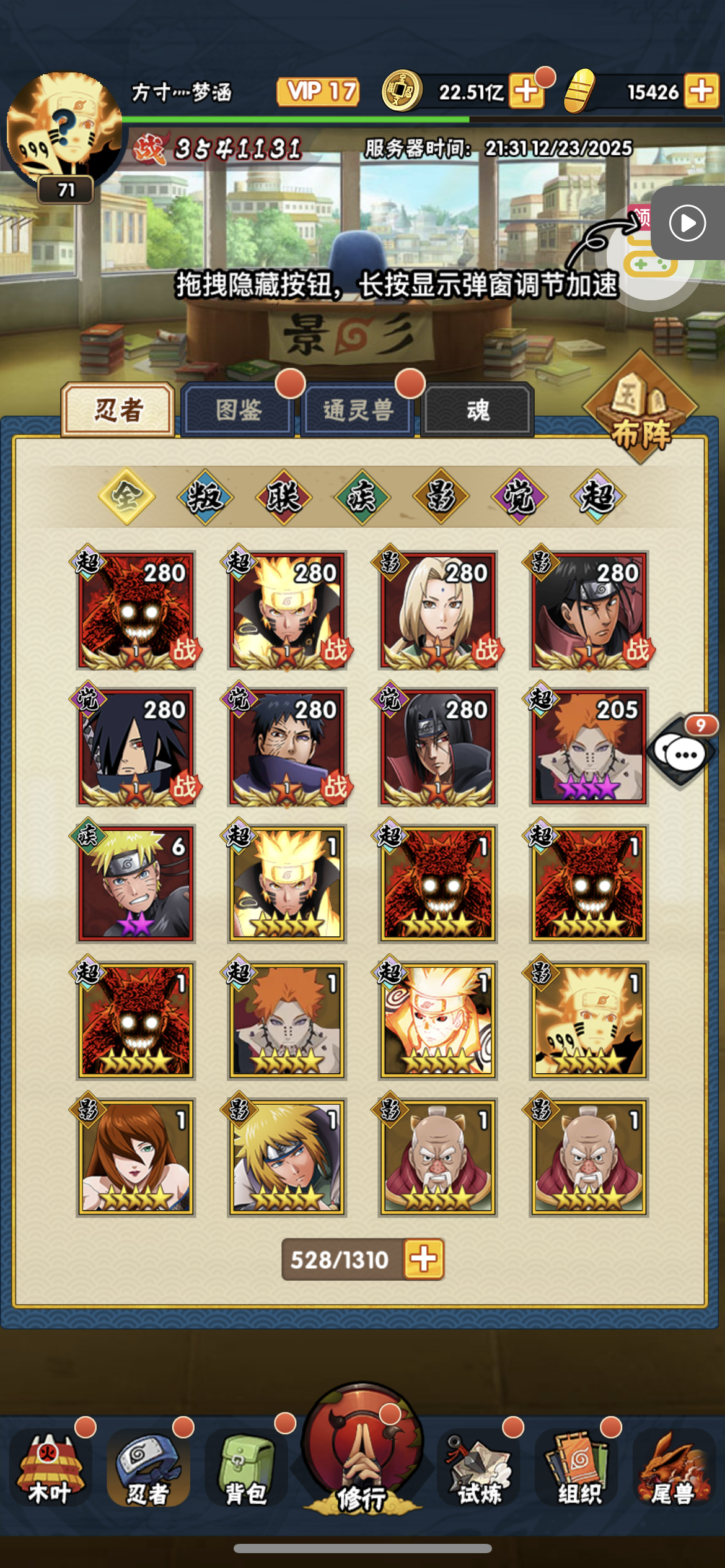
Task: Select the level 205 ninja card
Action: tap(588, 747)
